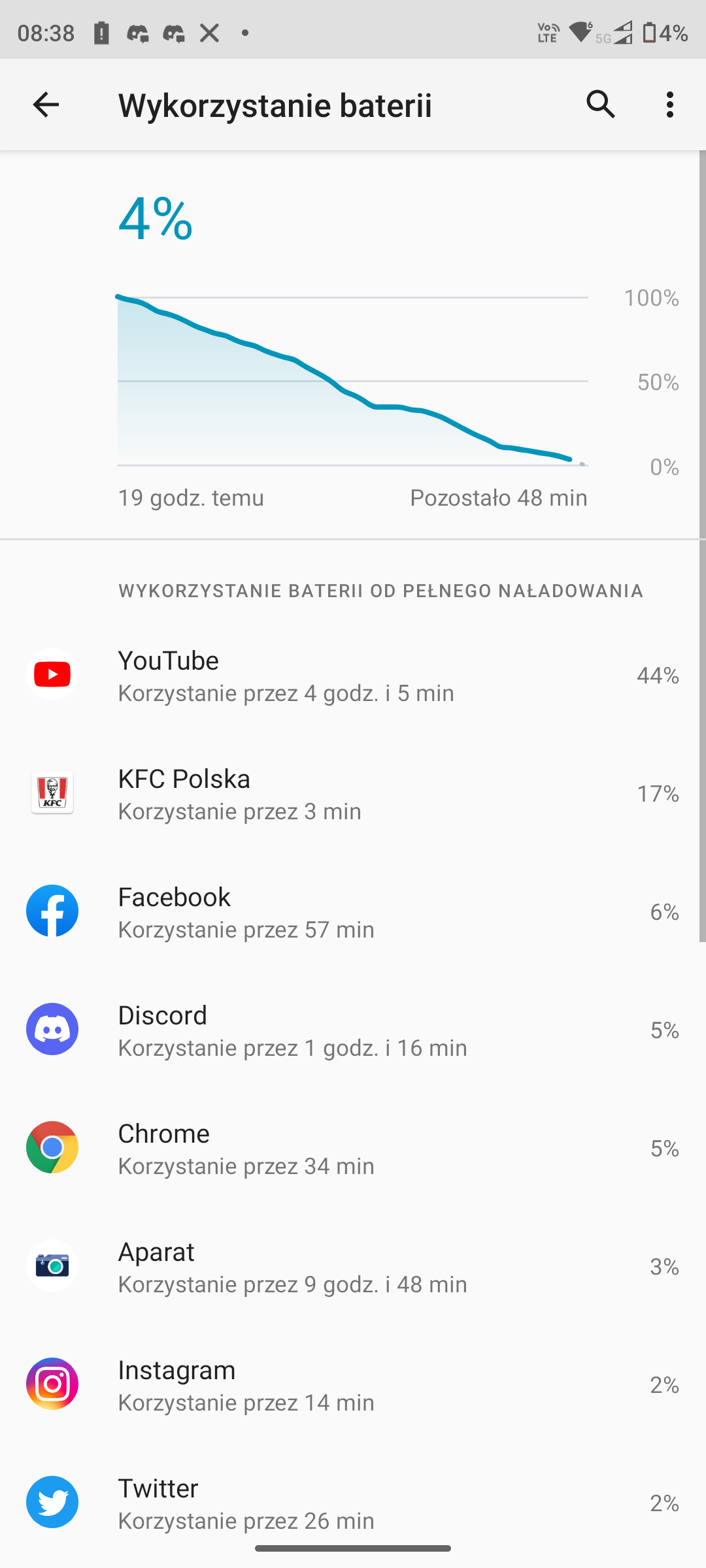Tap the Aparat row
Image resolution: width=706 pixels, height=1568 pixels.
click(x=353, y=1266)
